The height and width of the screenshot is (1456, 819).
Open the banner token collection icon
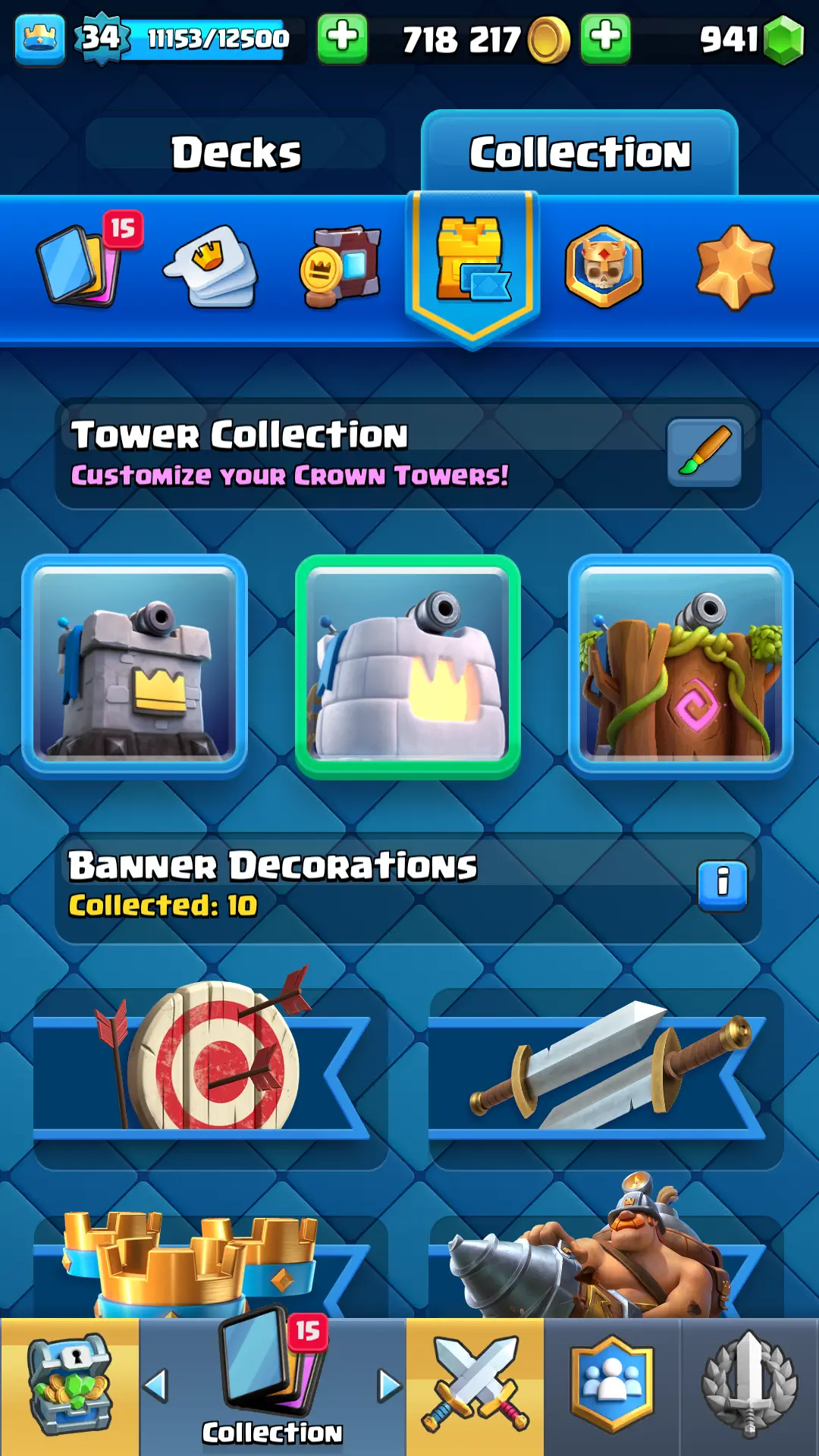click(x=340, y=267)
